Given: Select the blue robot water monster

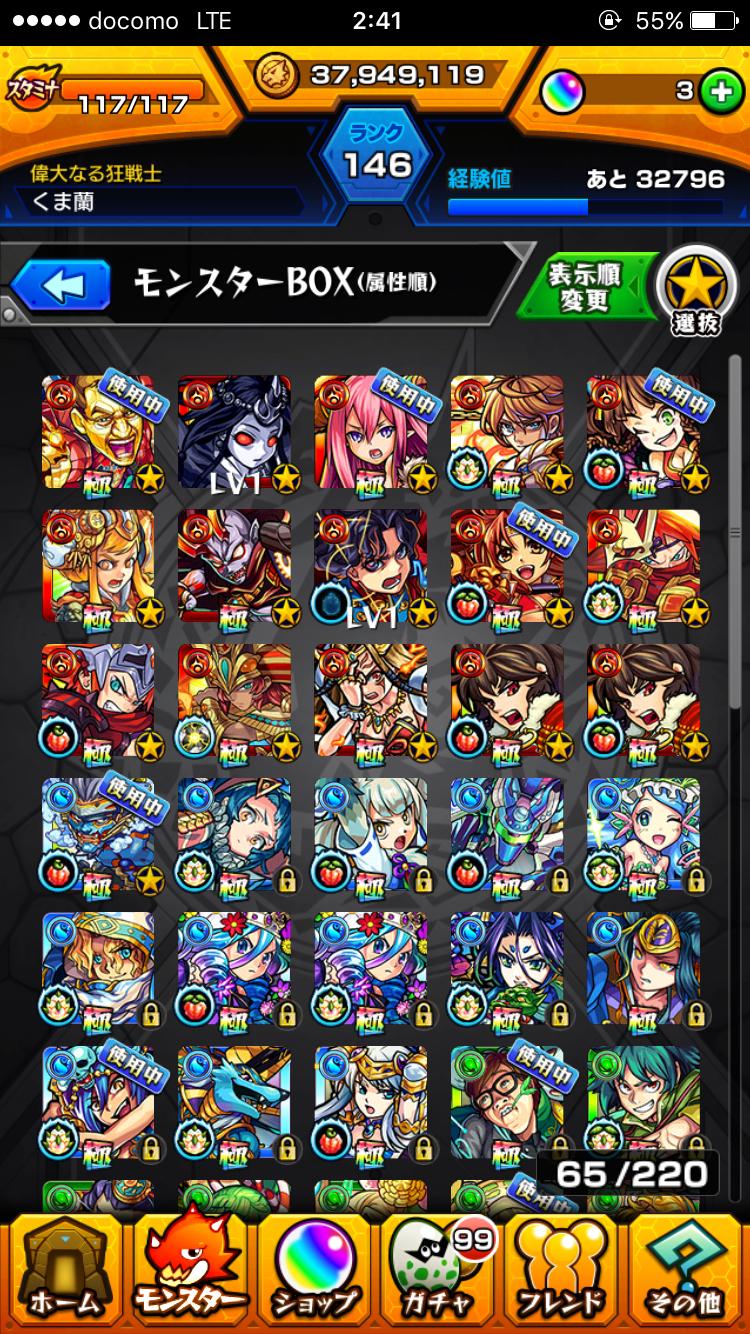Looking at the screenshot, I should tap(506, 834).
